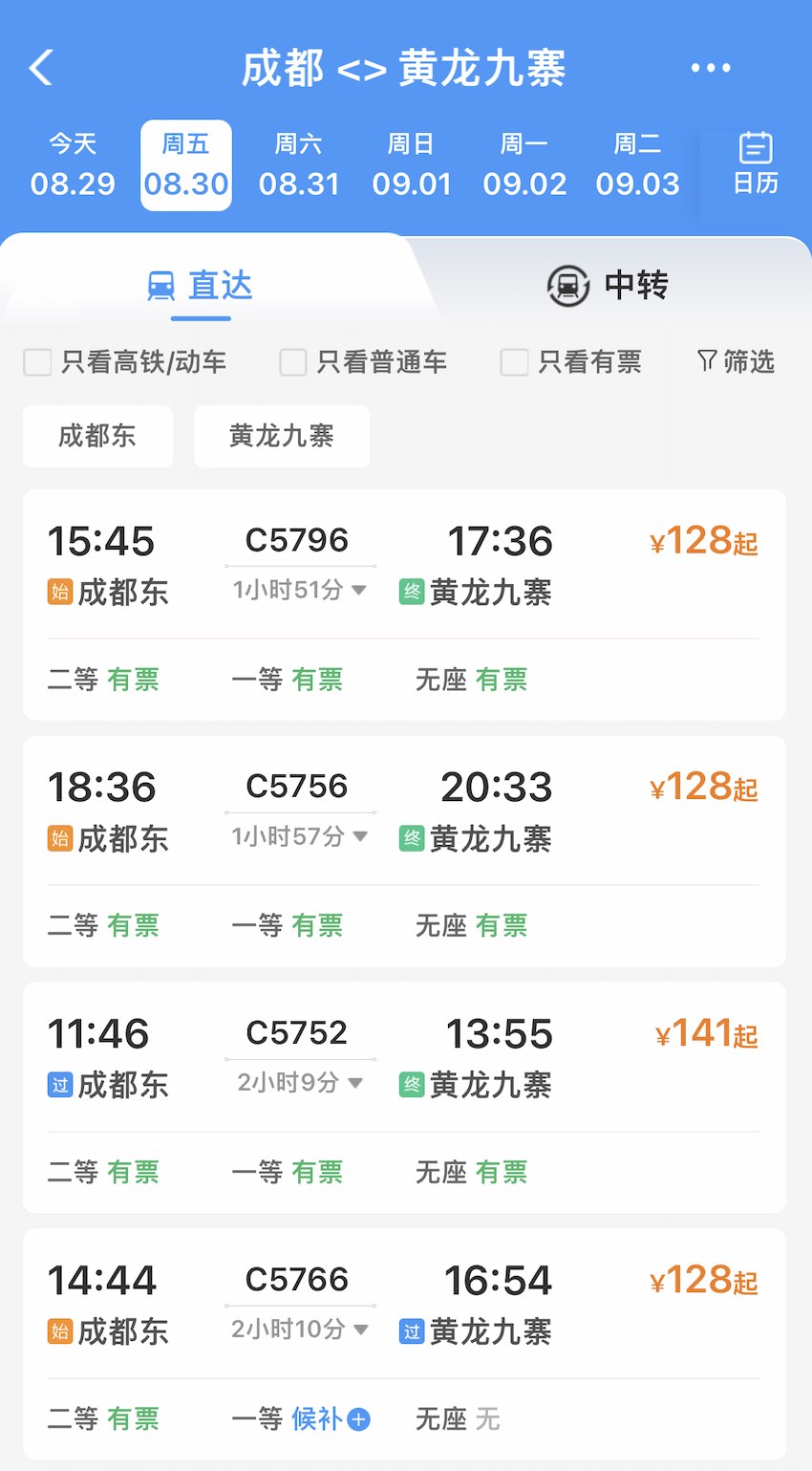This screenshot has height=1471, width=812.
Task: Click the 始 origin badge on C5796 row
Action: point(59,593)
